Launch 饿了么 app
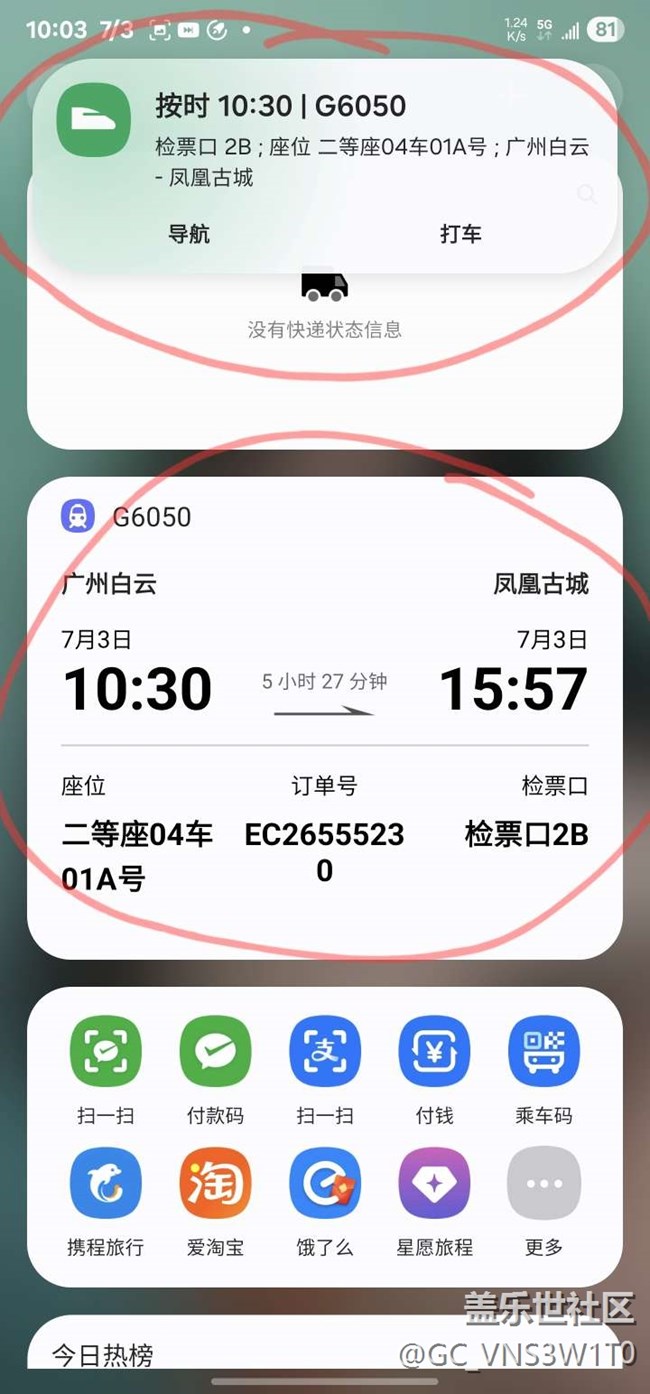This screenshot has height=1394, width=650. tap(325, 1202)
